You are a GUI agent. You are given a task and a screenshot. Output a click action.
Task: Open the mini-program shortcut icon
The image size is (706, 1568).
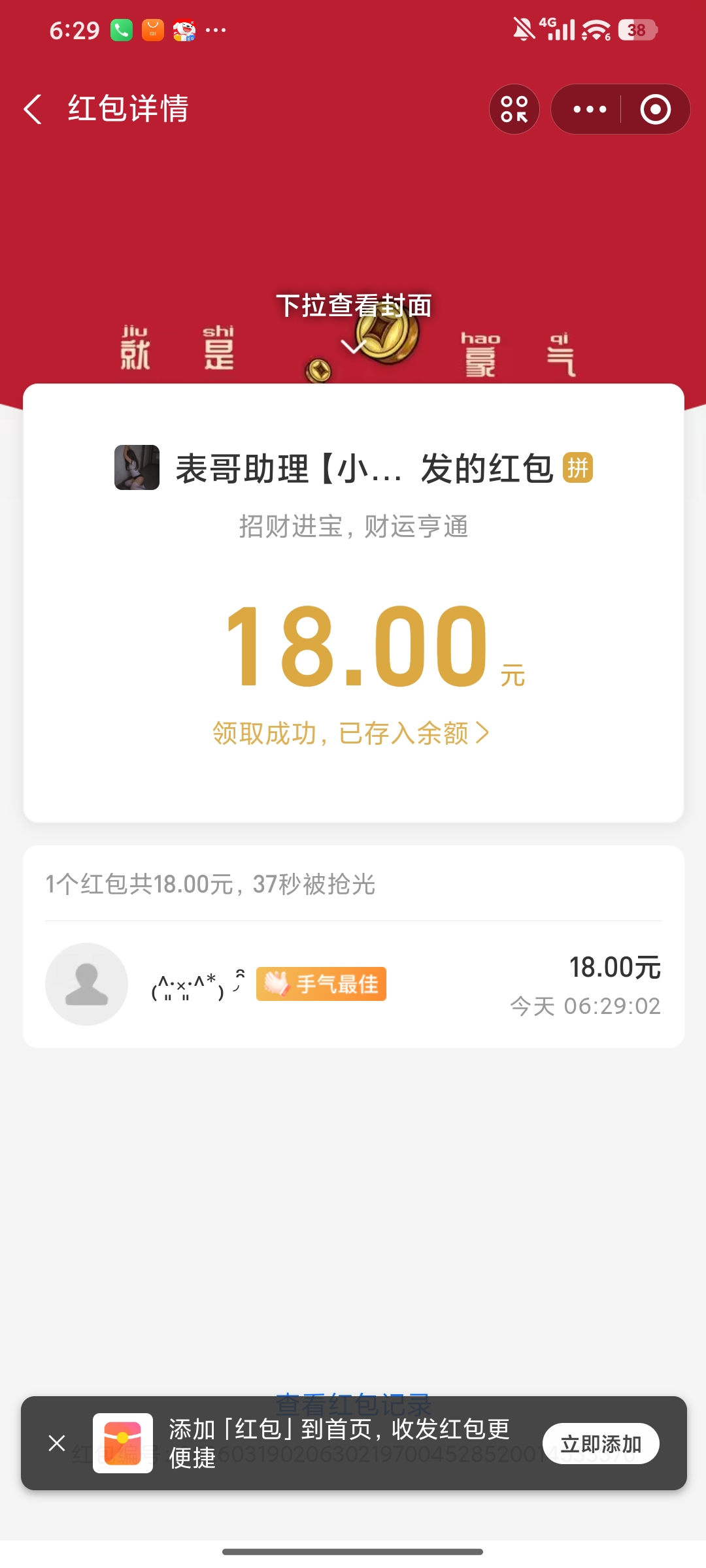click(x=514, y=109)
